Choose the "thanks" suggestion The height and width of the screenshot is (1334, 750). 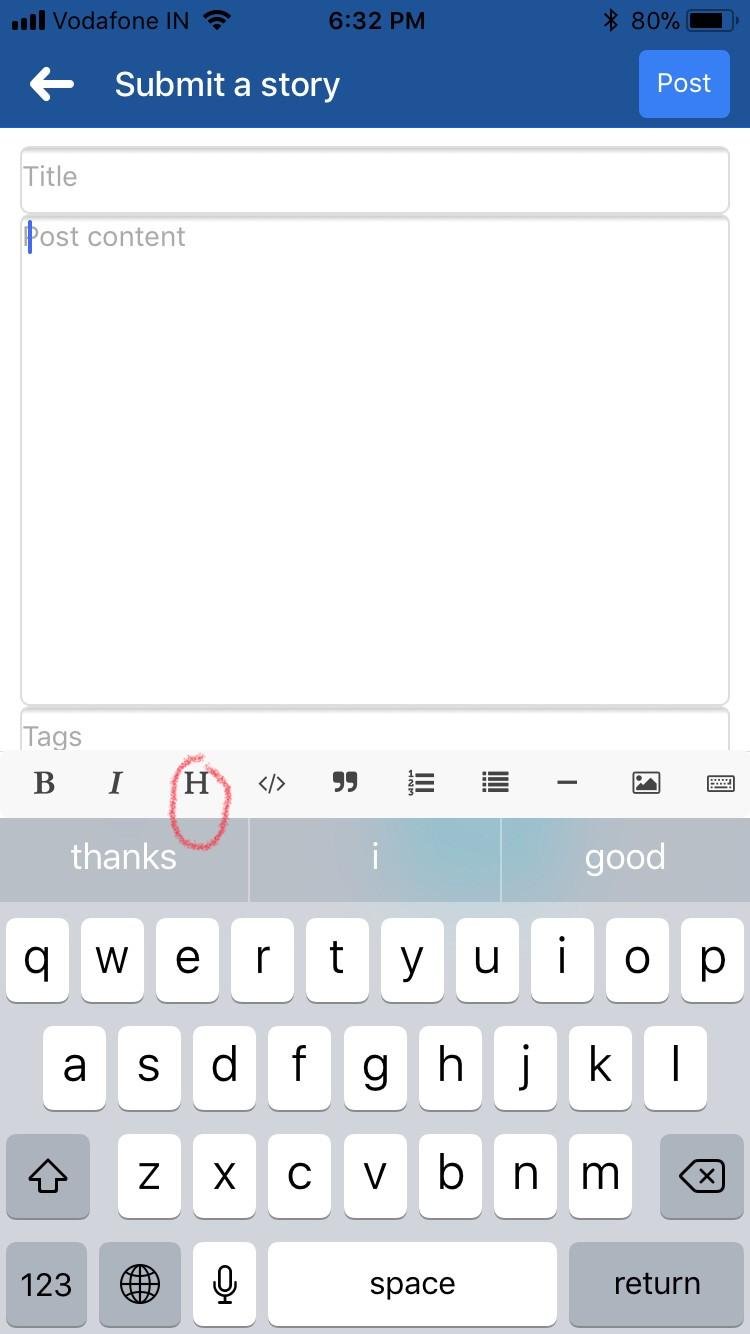(124, 857)
